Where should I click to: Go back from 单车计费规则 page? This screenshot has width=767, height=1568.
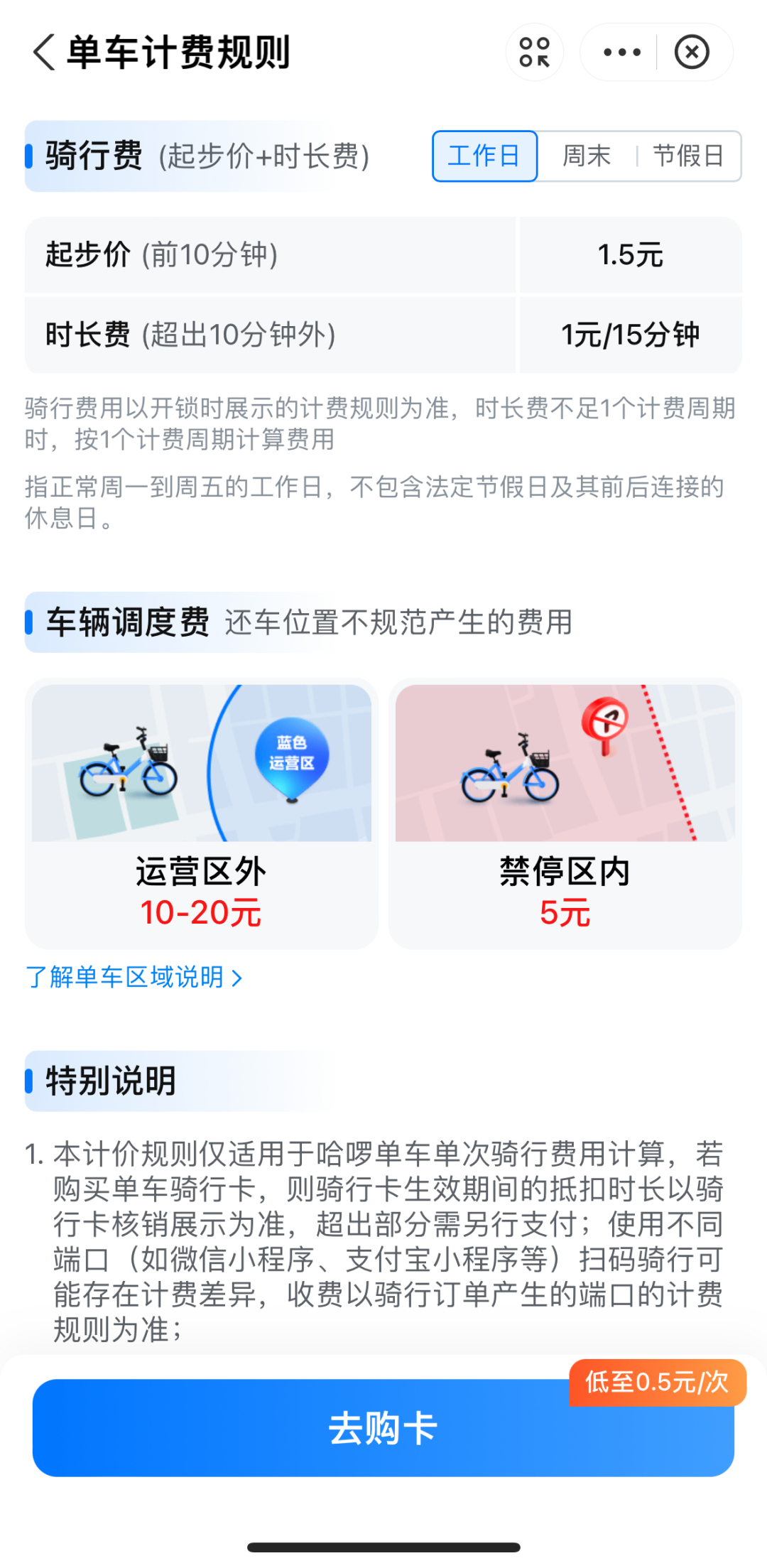[44, 53]
